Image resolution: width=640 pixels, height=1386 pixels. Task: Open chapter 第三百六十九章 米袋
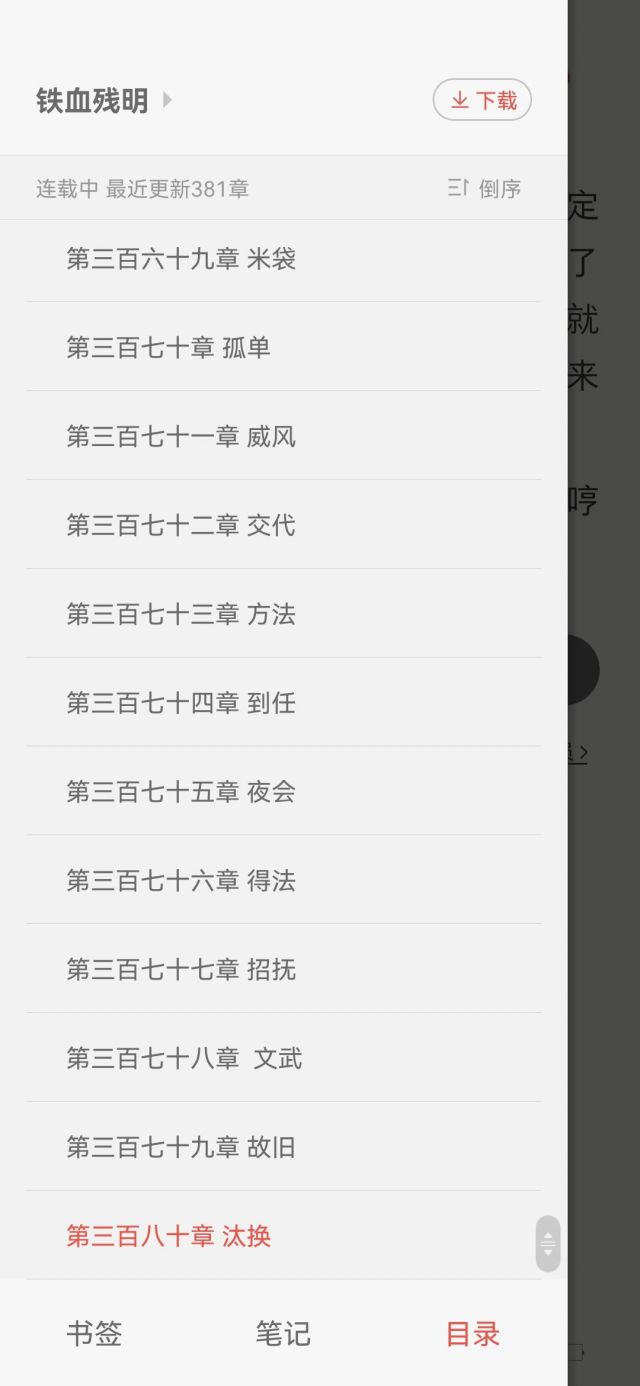click(x=181, y=259)
